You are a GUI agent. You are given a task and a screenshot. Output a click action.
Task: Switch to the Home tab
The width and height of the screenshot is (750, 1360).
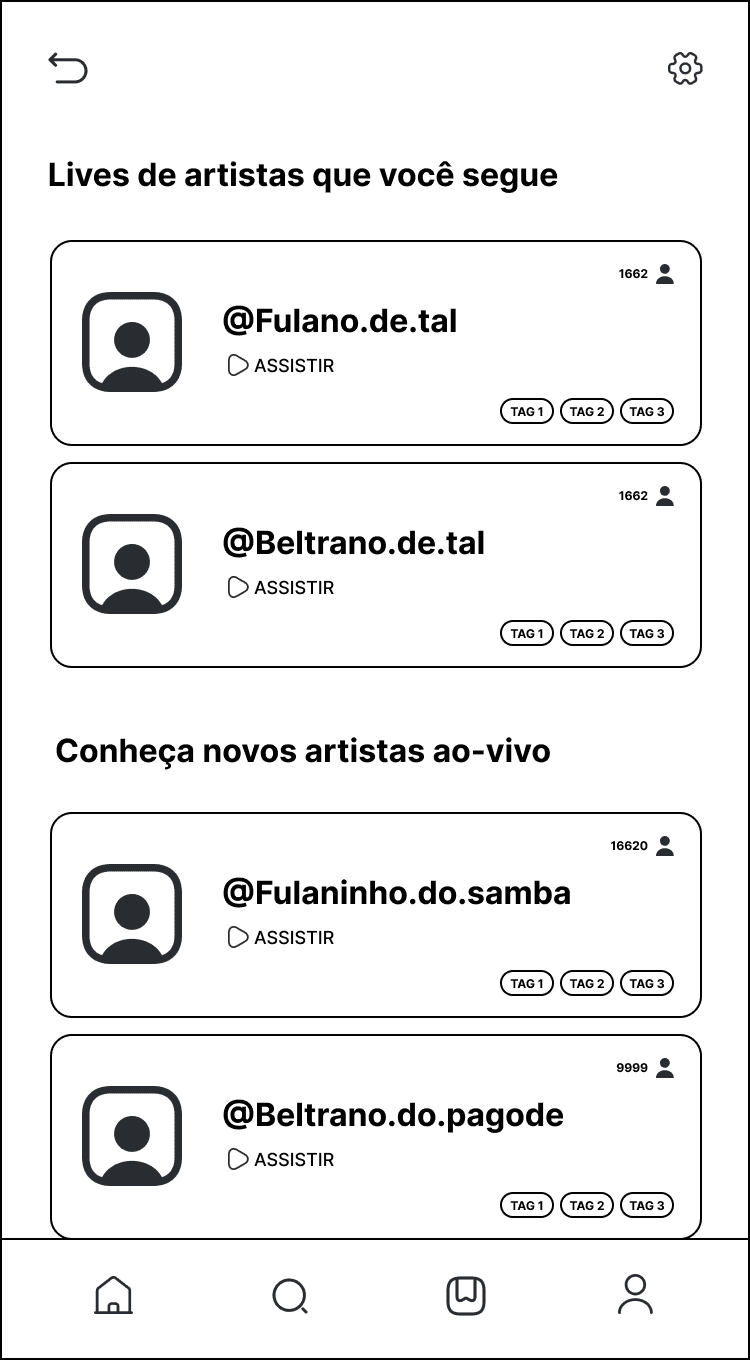pyautogui.click(x=113, y=1295)
